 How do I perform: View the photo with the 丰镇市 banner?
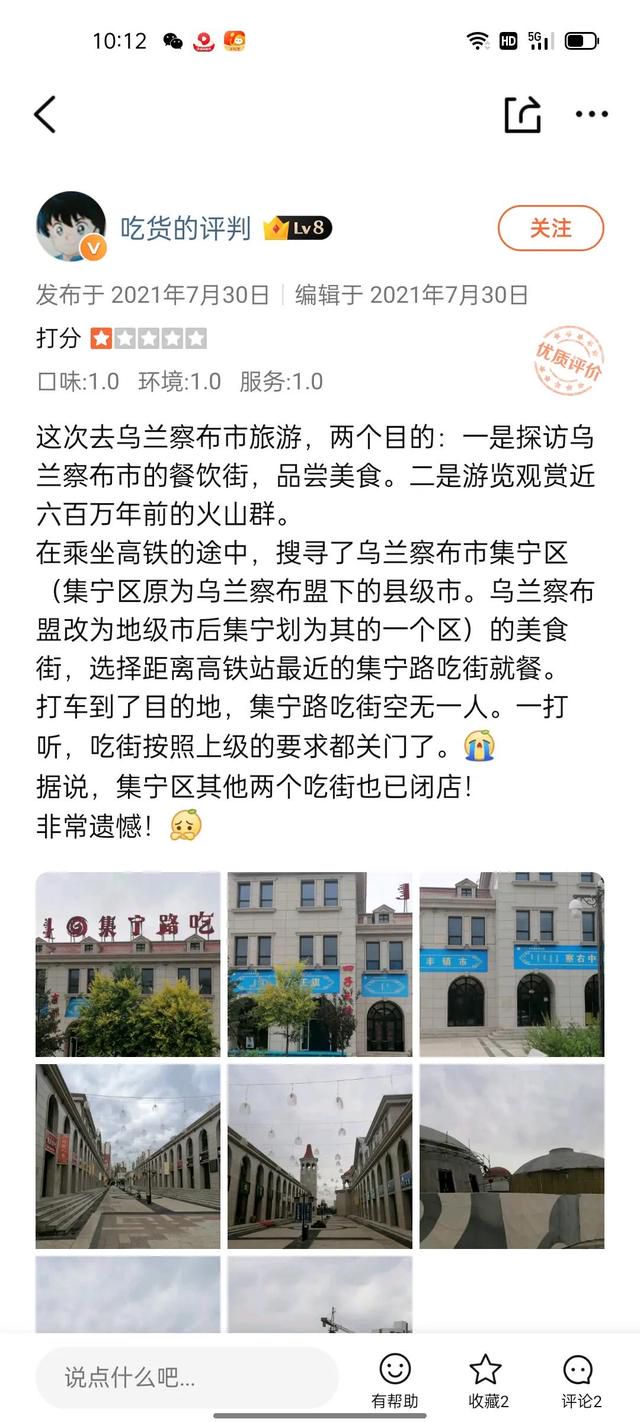511,964
